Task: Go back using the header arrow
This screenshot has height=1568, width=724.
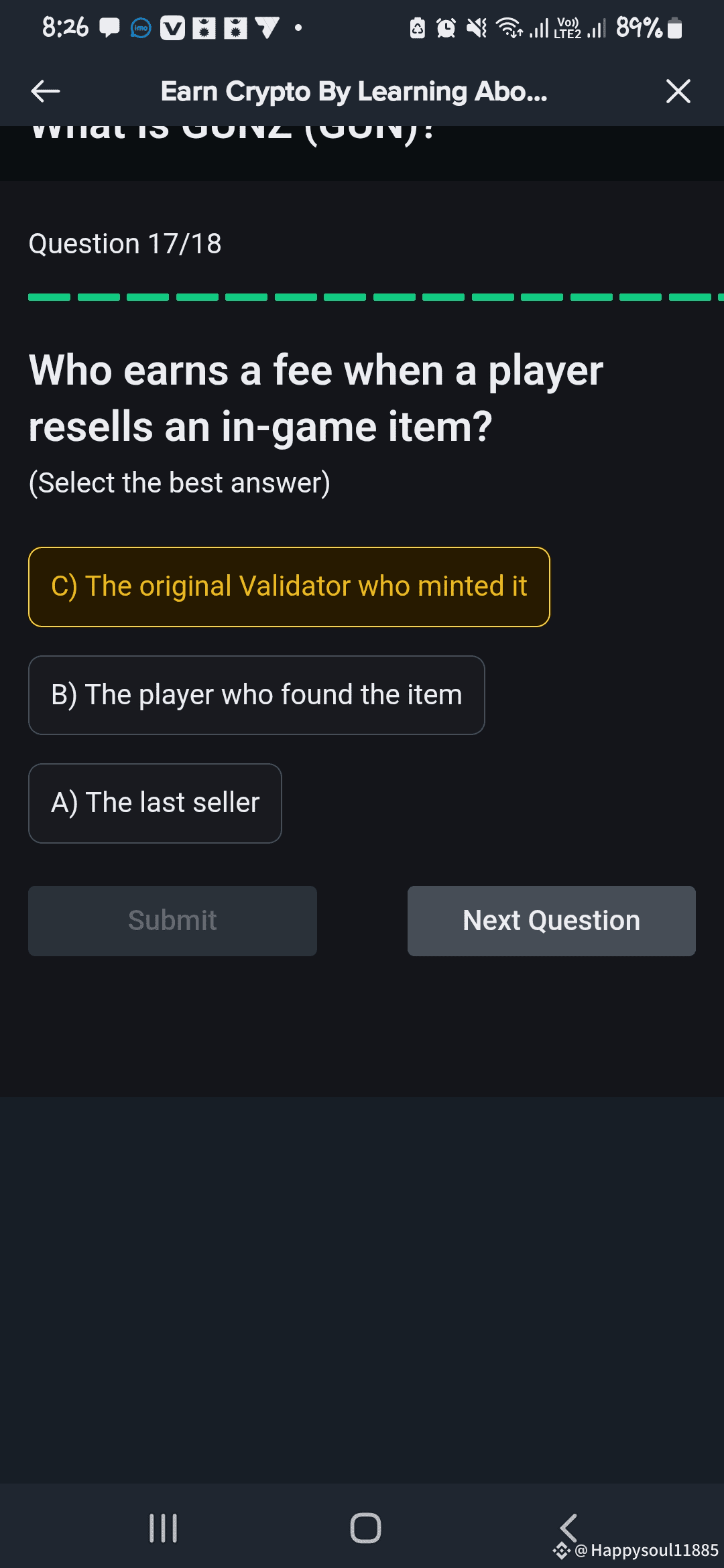Action: click(x=46, y=91)
